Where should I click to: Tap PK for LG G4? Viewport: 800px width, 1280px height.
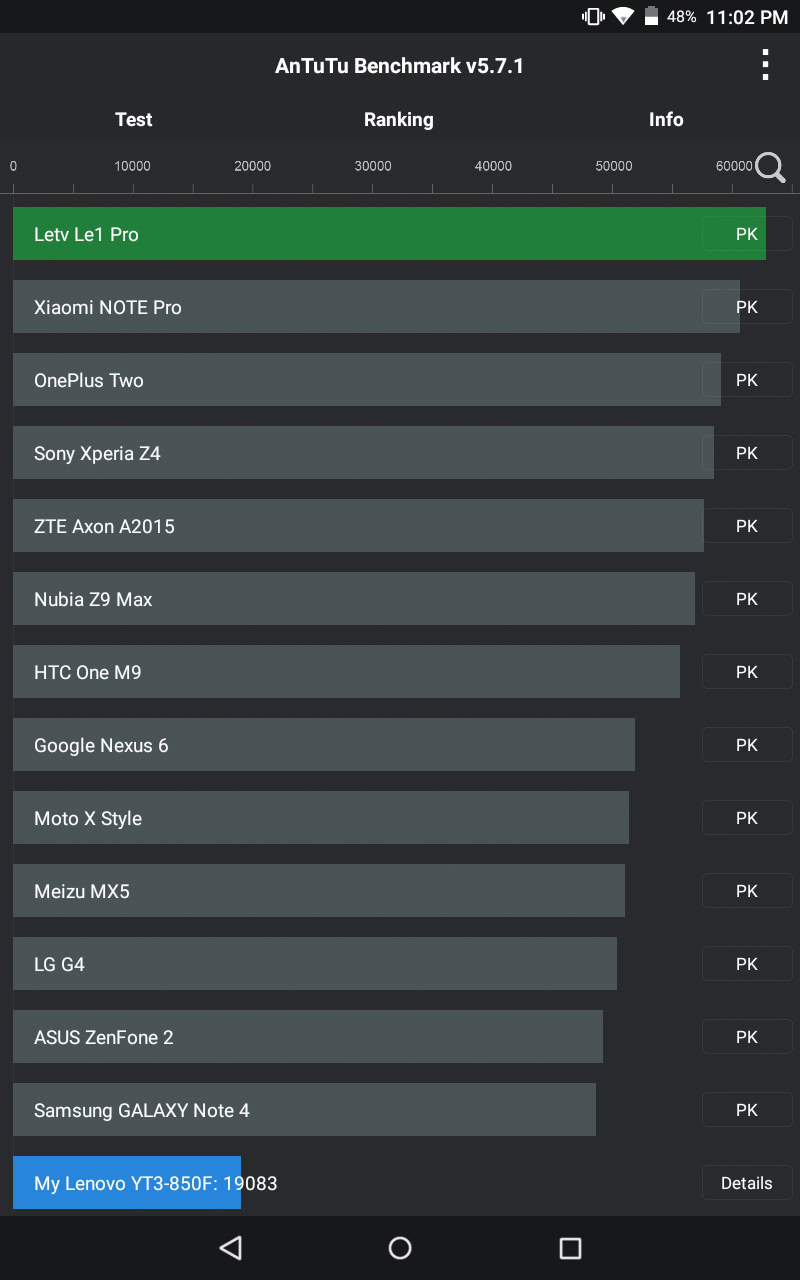tap(747, 964)
